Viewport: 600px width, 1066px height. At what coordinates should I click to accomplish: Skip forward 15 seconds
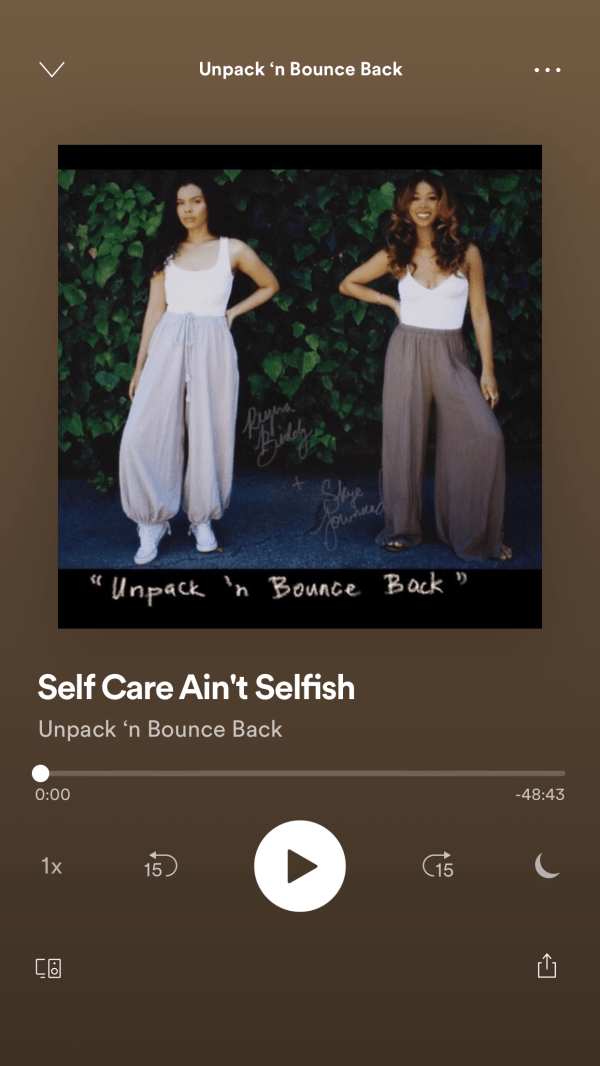pos(438,865)
